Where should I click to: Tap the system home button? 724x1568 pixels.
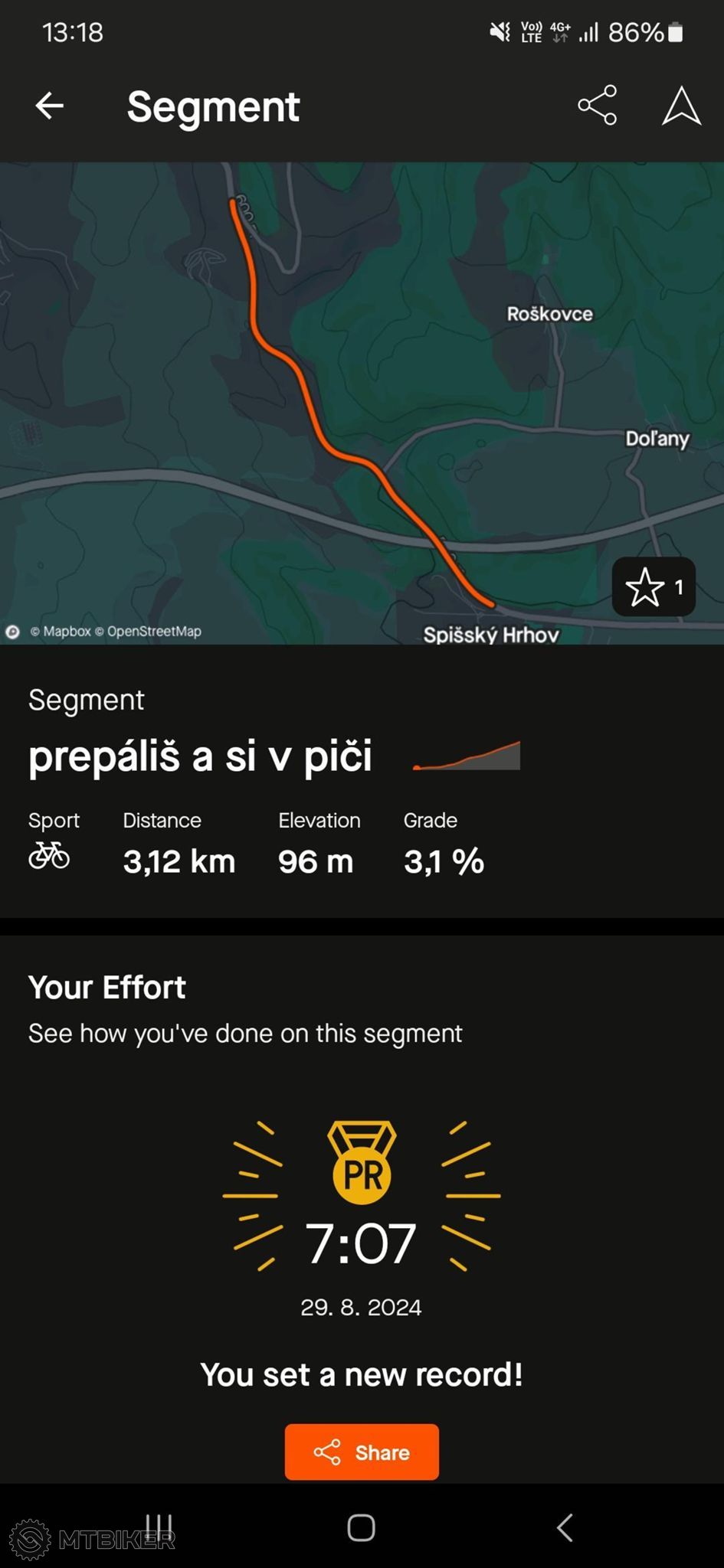[x=361, y=1527]
